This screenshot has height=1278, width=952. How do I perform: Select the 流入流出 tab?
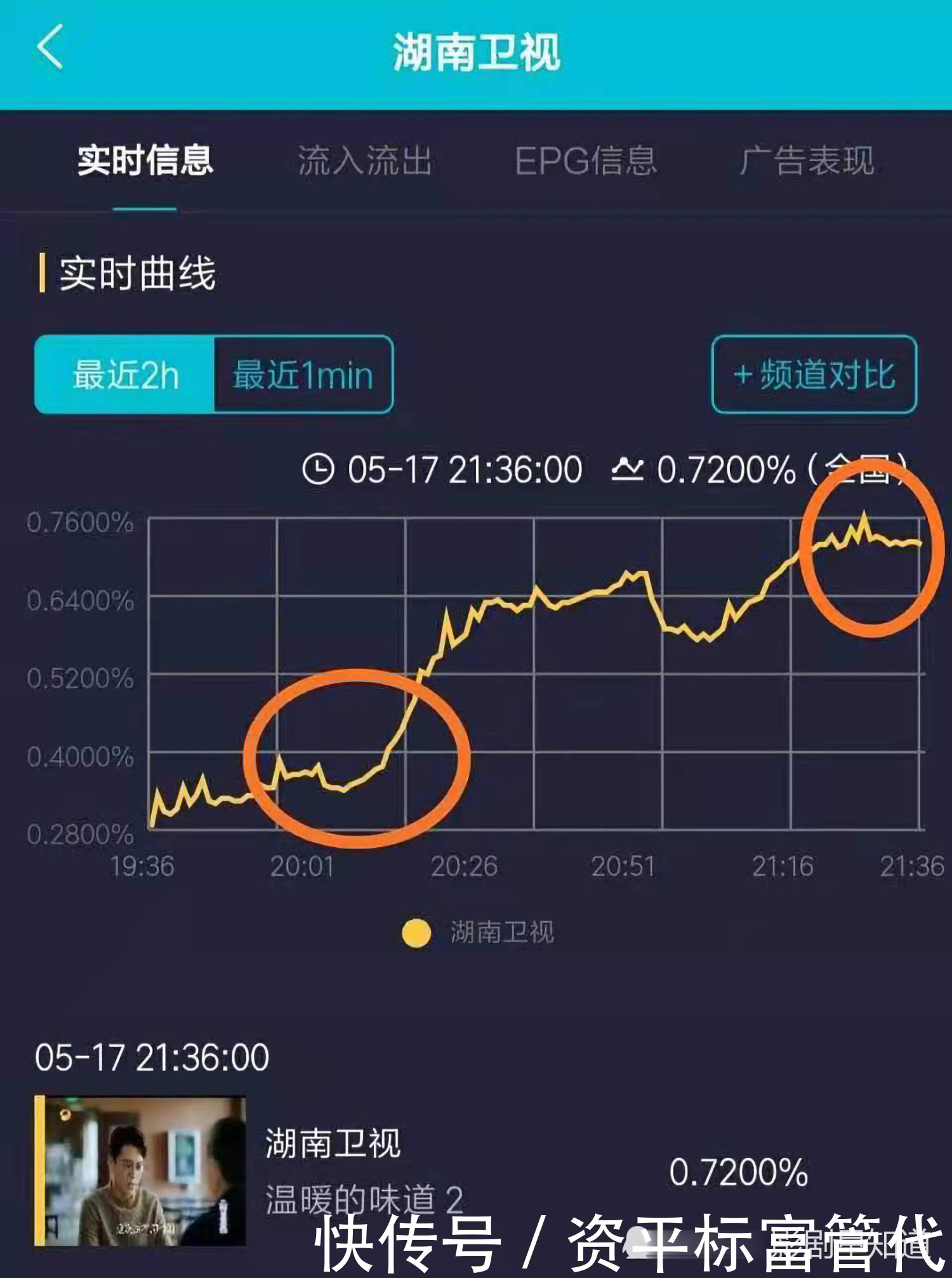coord(365,162)
